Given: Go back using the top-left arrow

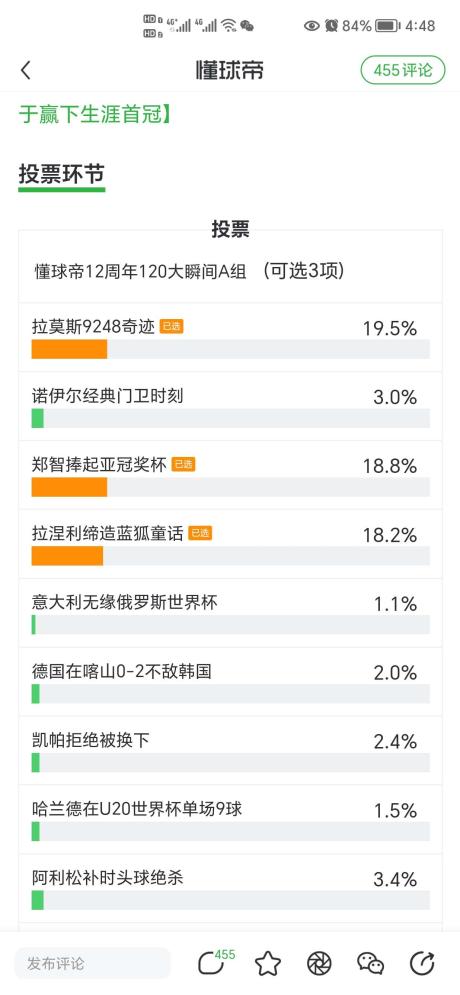Looking at the screenshot, I should (x=25, y=70).
